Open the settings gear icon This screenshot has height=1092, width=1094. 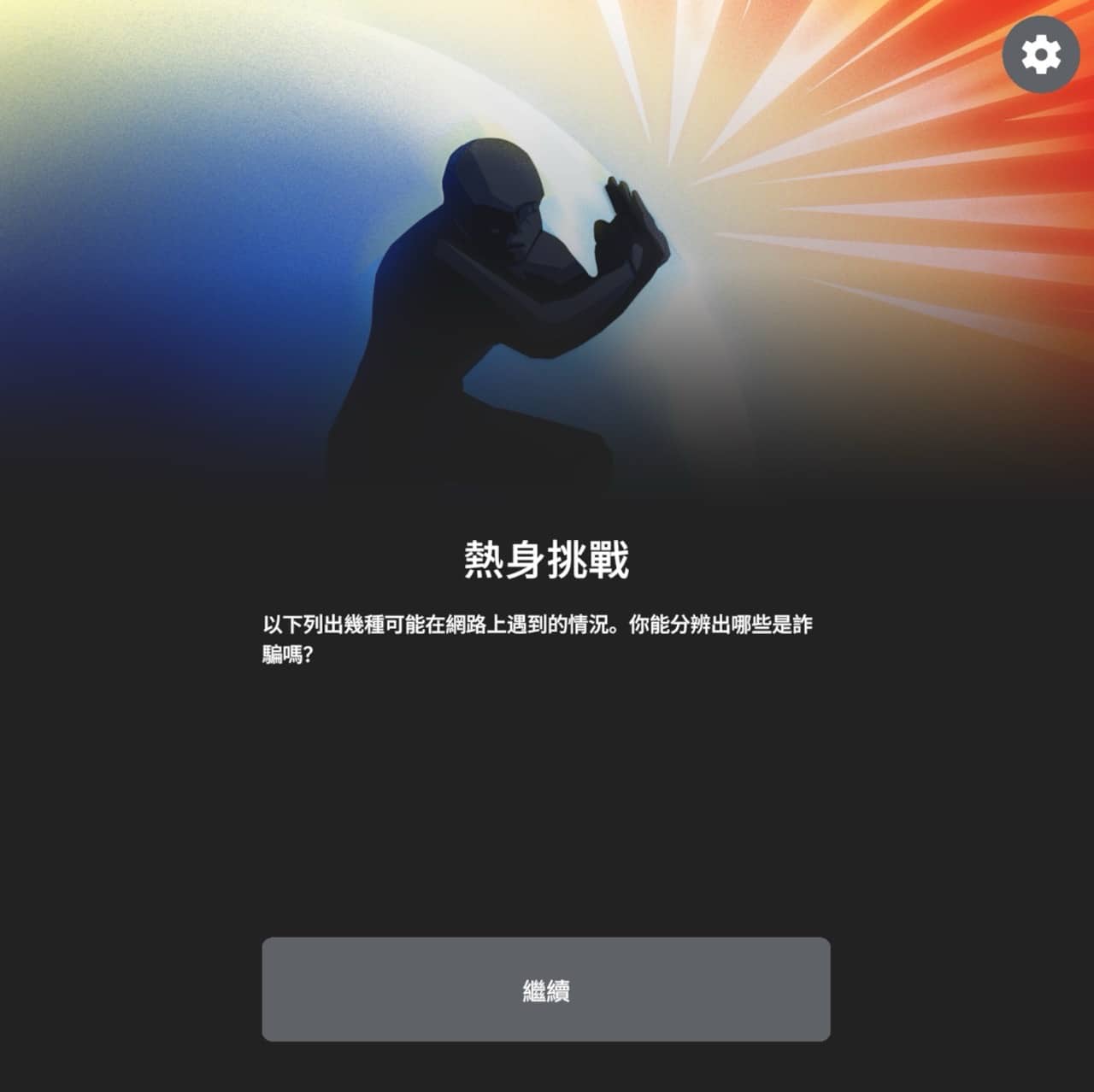click(x=1041, y=55)
